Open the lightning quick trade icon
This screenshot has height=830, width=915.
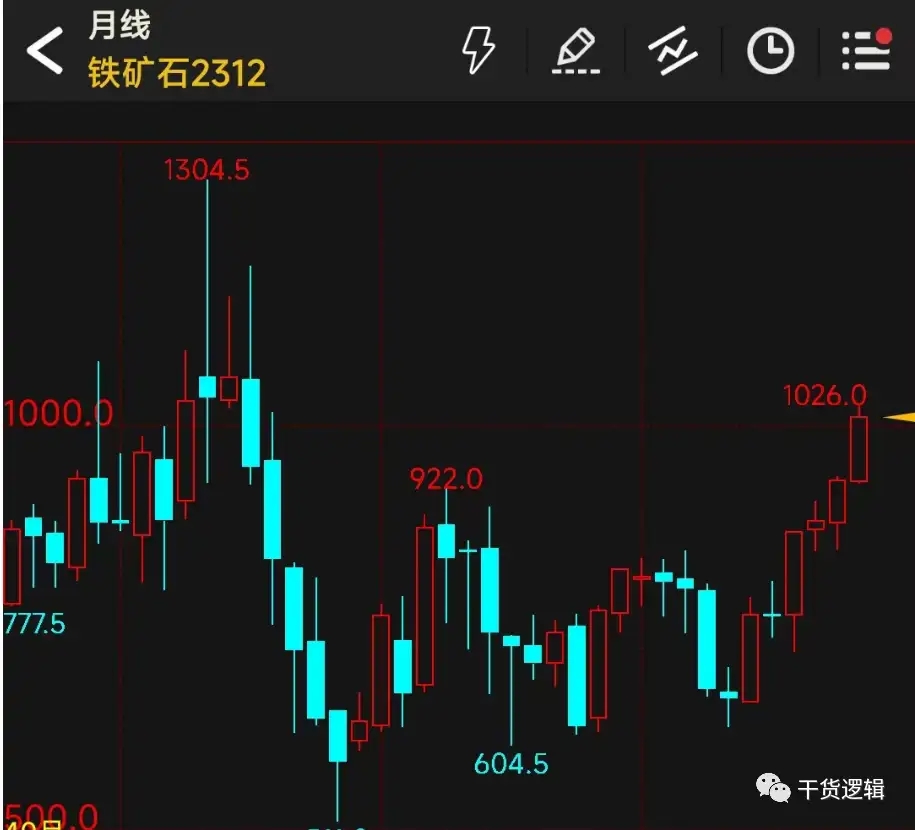pos(478,50)
